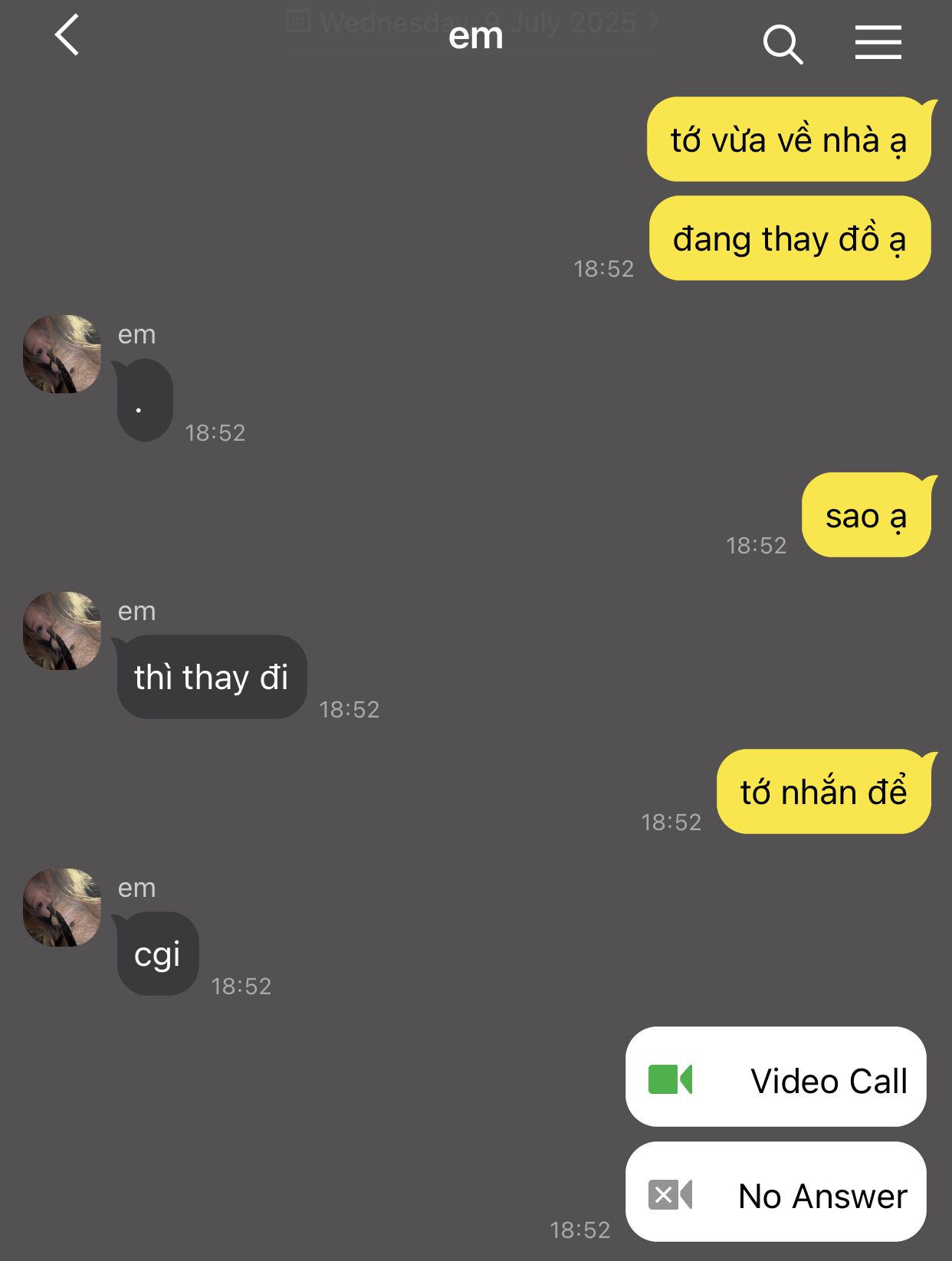The height and width of the screenshot is (1261, 952).
Task: Tap the No Answer call bubble
Action: click(x=775, y=1192)
